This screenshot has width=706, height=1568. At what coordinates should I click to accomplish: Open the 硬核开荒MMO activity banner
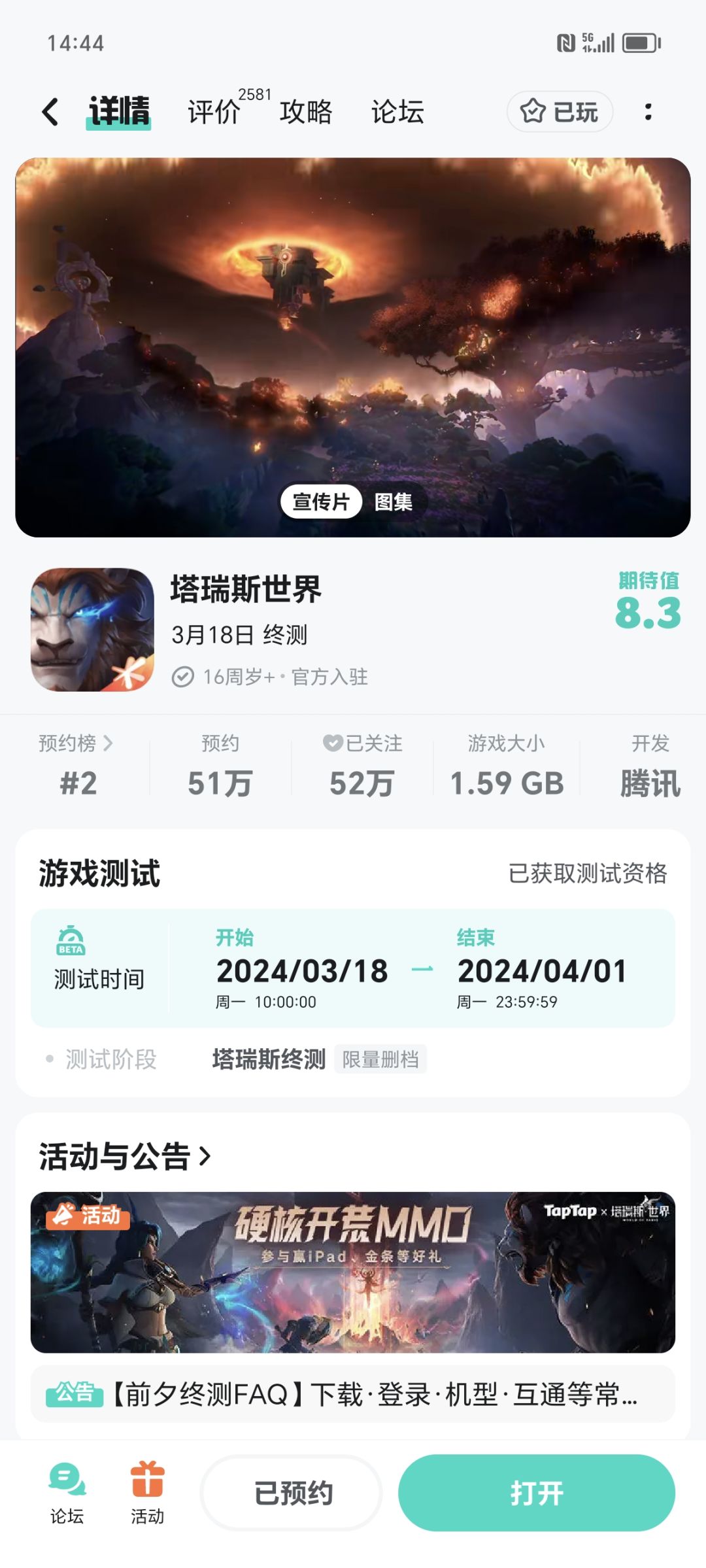(353, 1272)
